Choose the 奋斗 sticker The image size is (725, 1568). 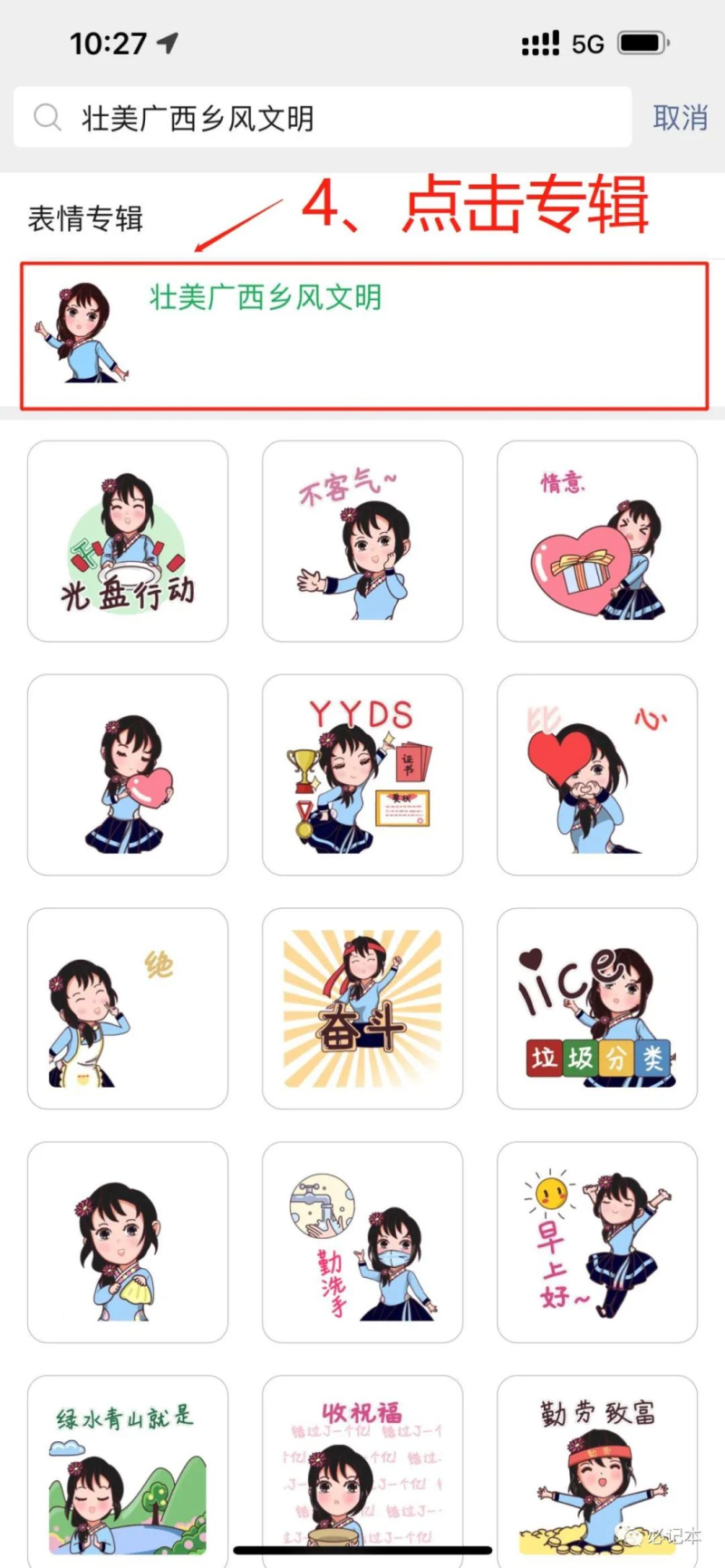tap(362, 1009)
